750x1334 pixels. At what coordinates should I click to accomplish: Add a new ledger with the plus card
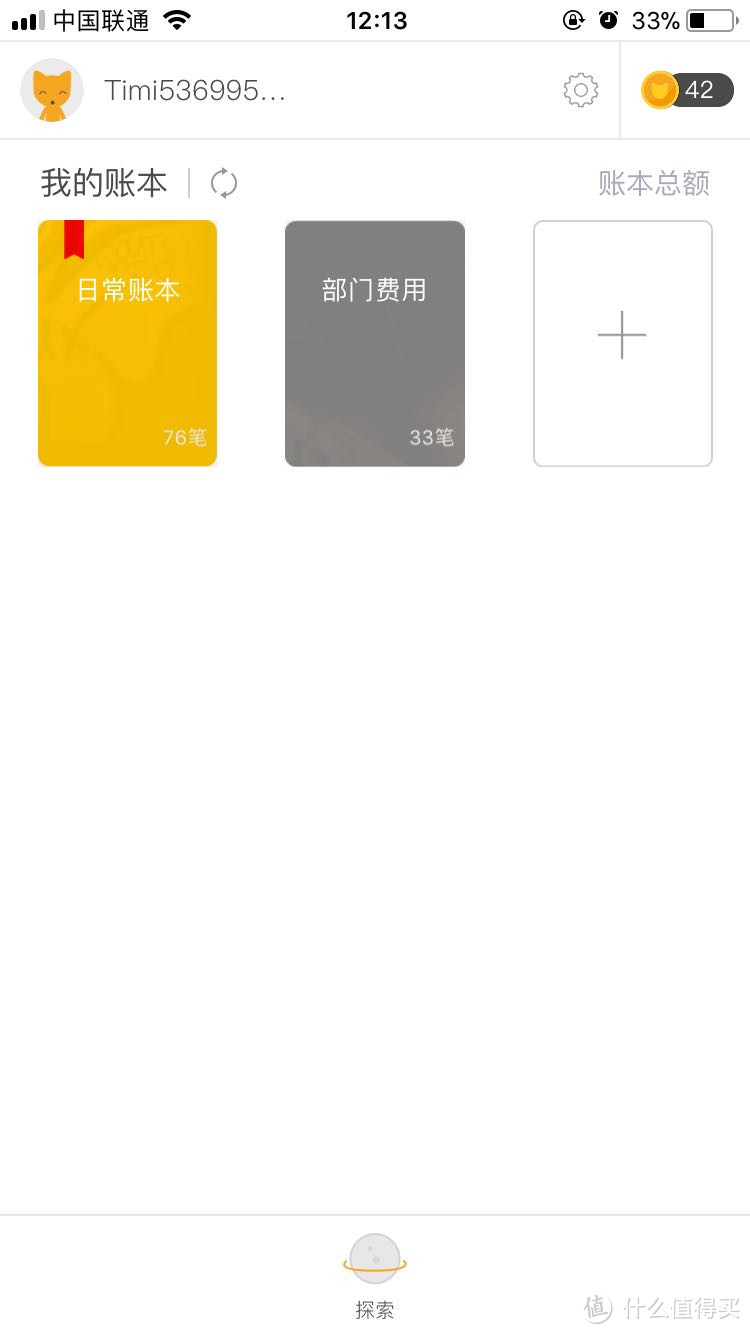622,343
